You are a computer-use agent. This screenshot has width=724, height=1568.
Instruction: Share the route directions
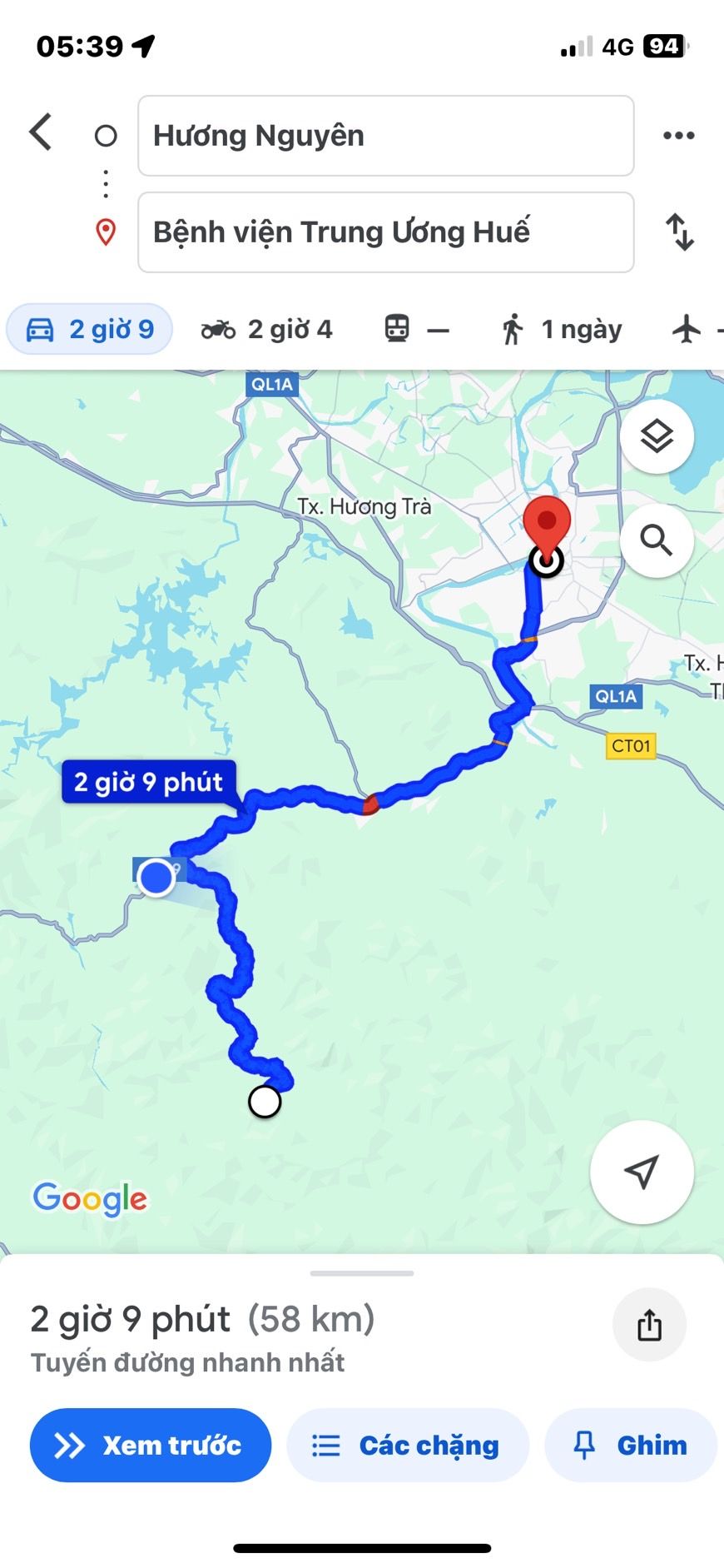pos(649,1325)
